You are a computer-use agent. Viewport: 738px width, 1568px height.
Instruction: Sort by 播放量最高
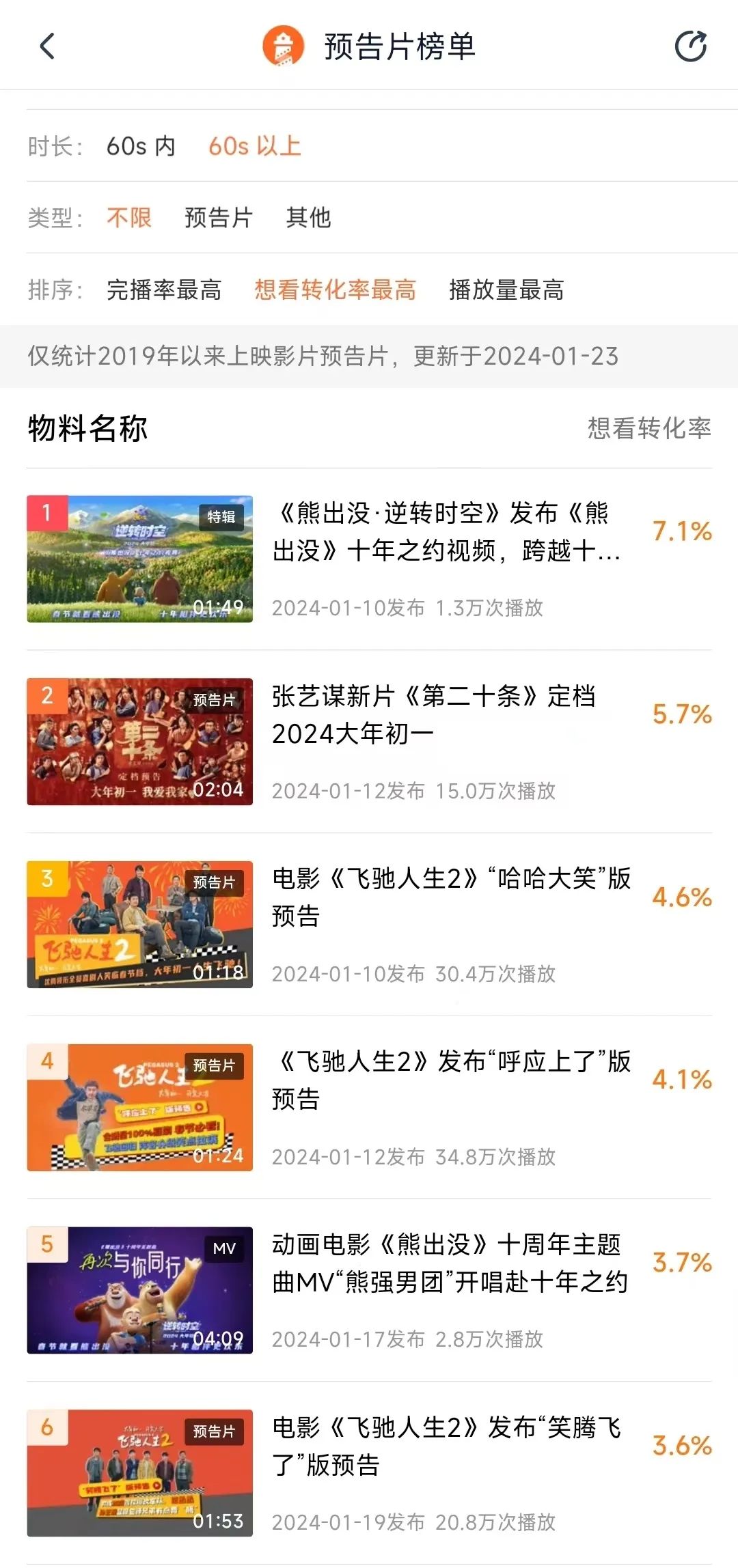[506, 290]
